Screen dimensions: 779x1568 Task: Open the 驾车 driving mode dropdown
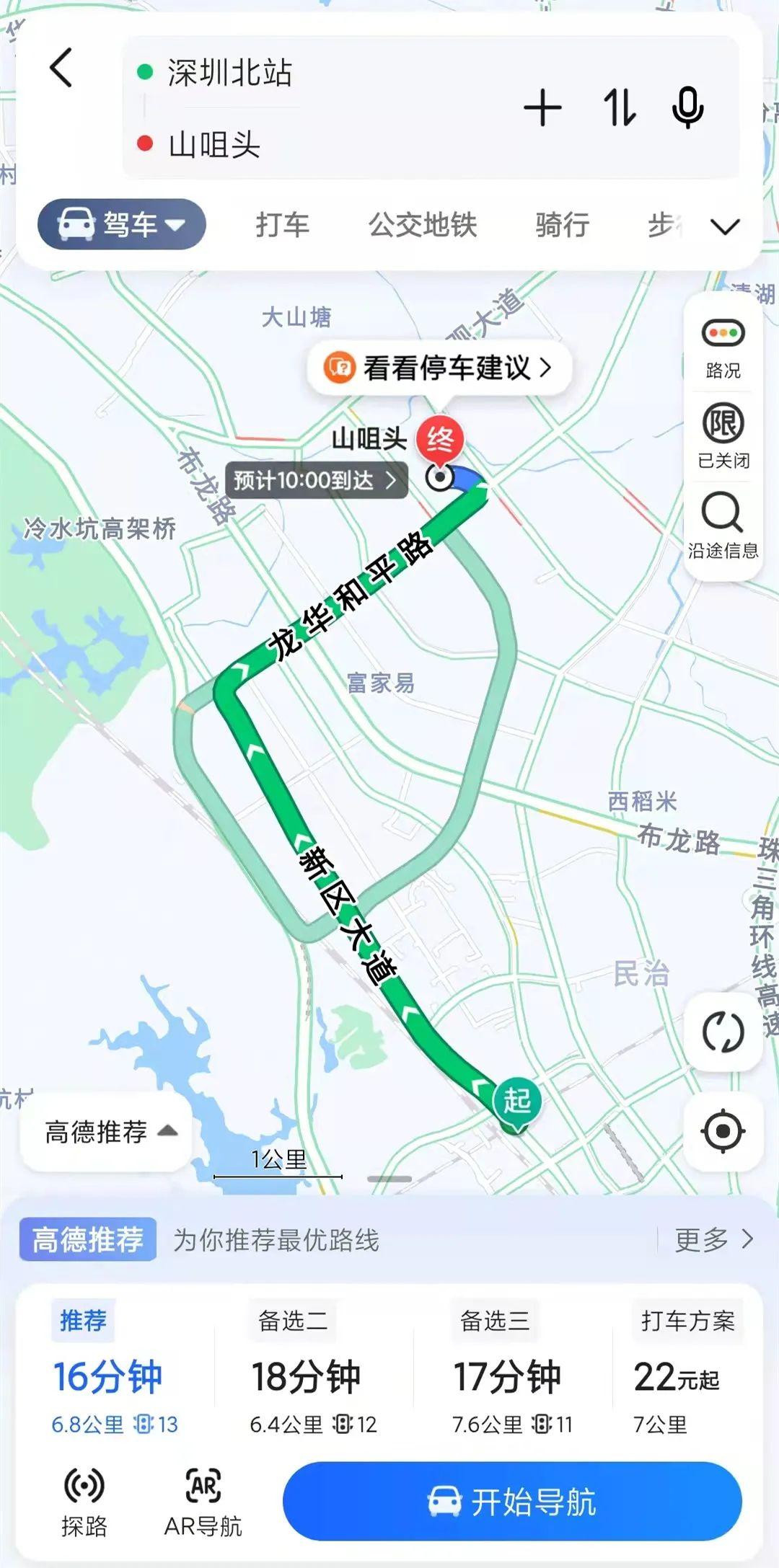pos(122,225)
